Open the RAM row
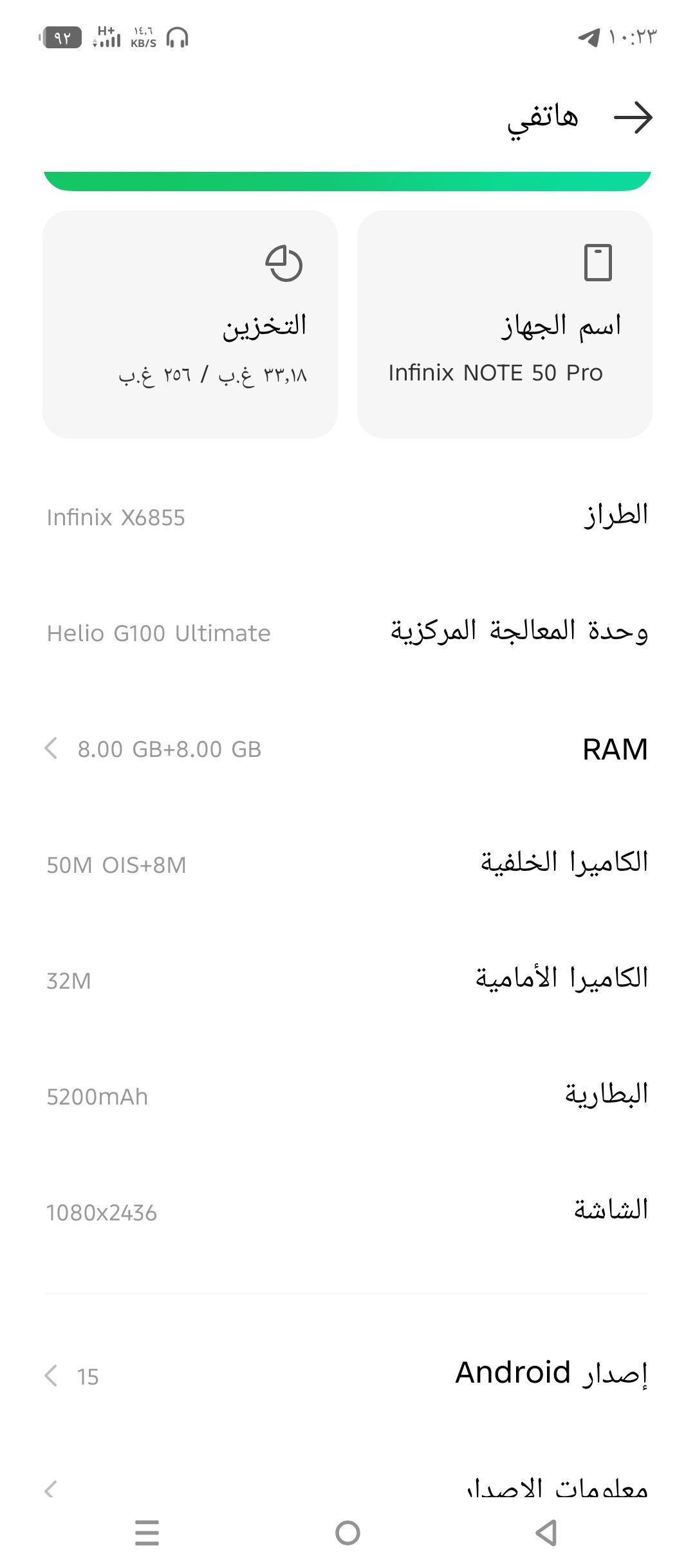This screenshot has width=695, height=1568. pos(347,749)
